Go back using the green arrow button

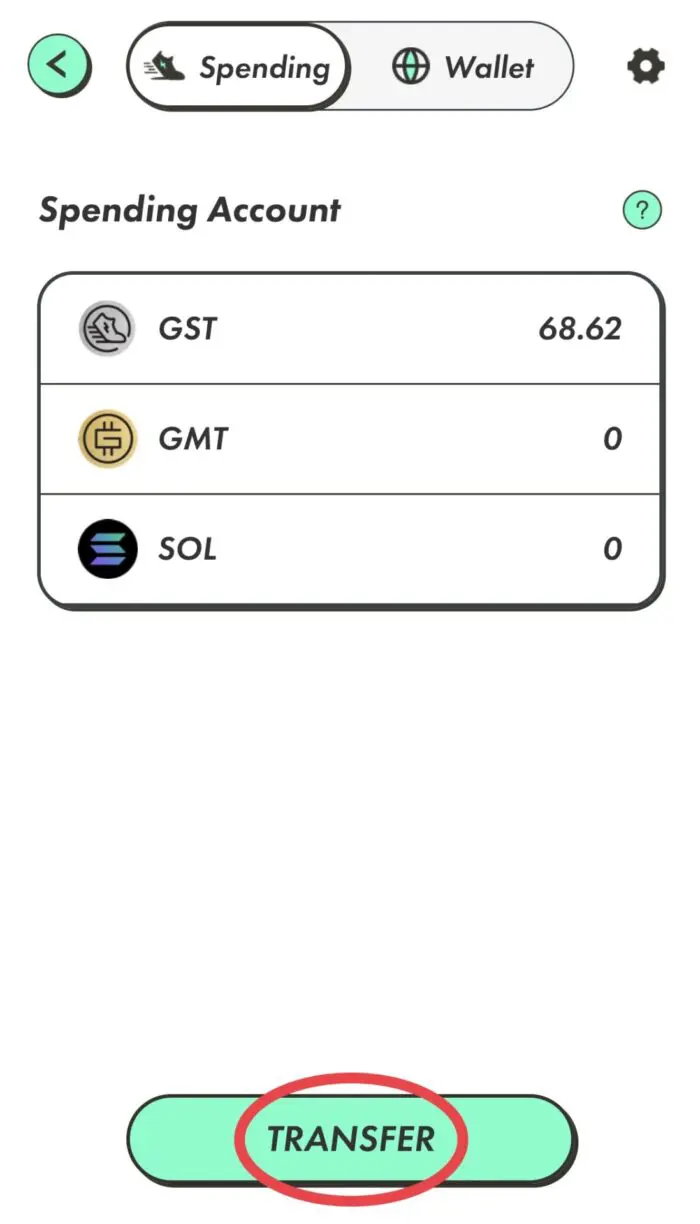59,66
